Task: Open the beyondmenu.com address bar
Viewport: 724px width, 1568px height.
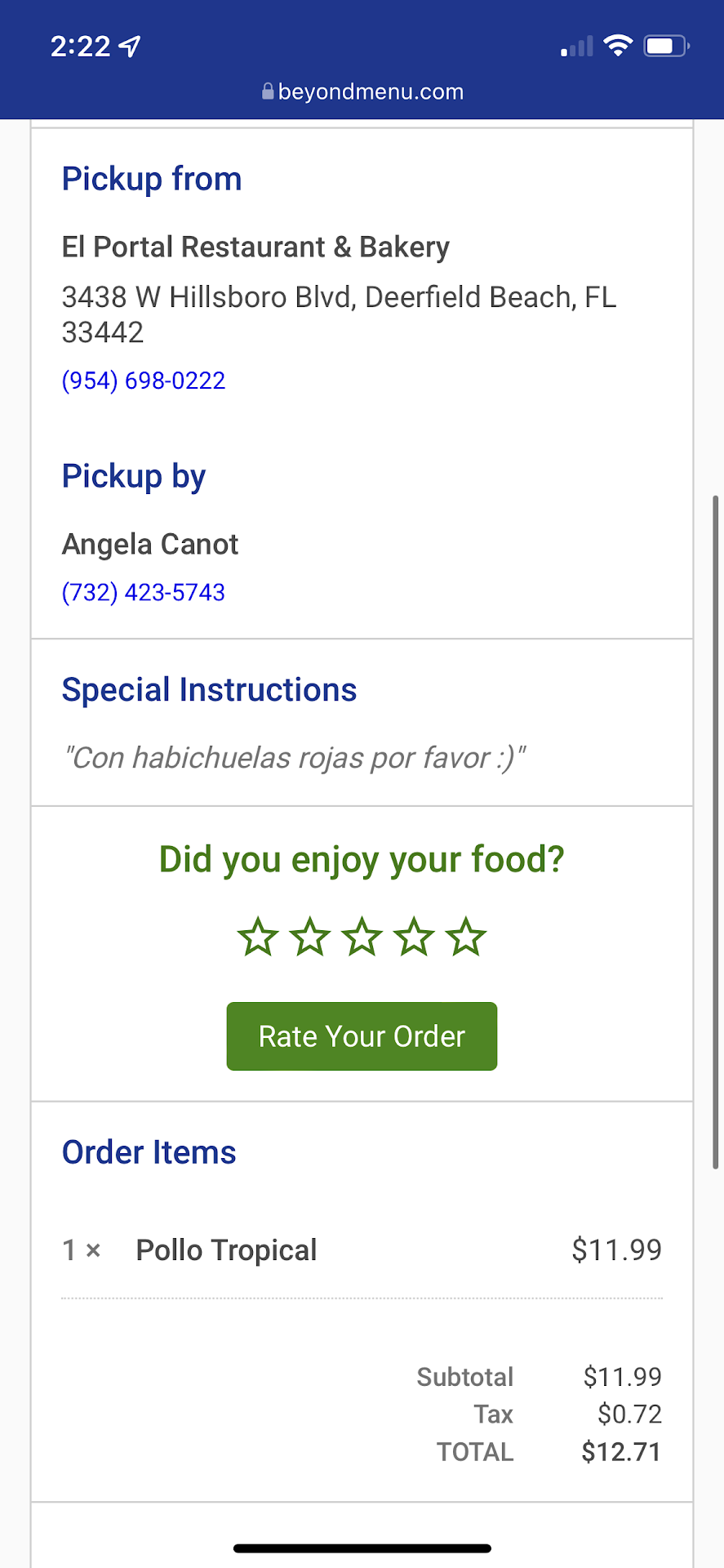Action: tap(362, 91)
